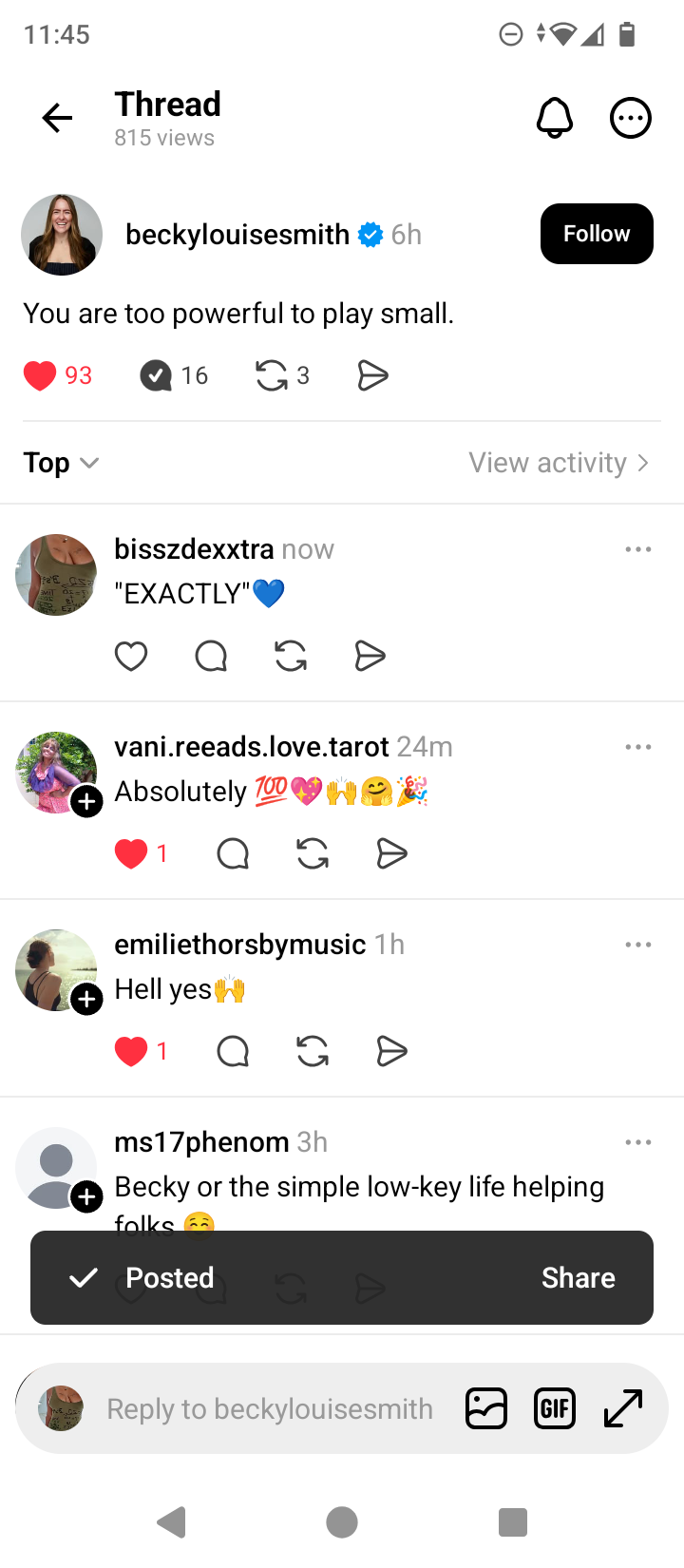The height and width of the screenshot is (1568, 684).
Task: Reply to vani.reeads.love.tarot's comment
Action: (x=233, y=853)
